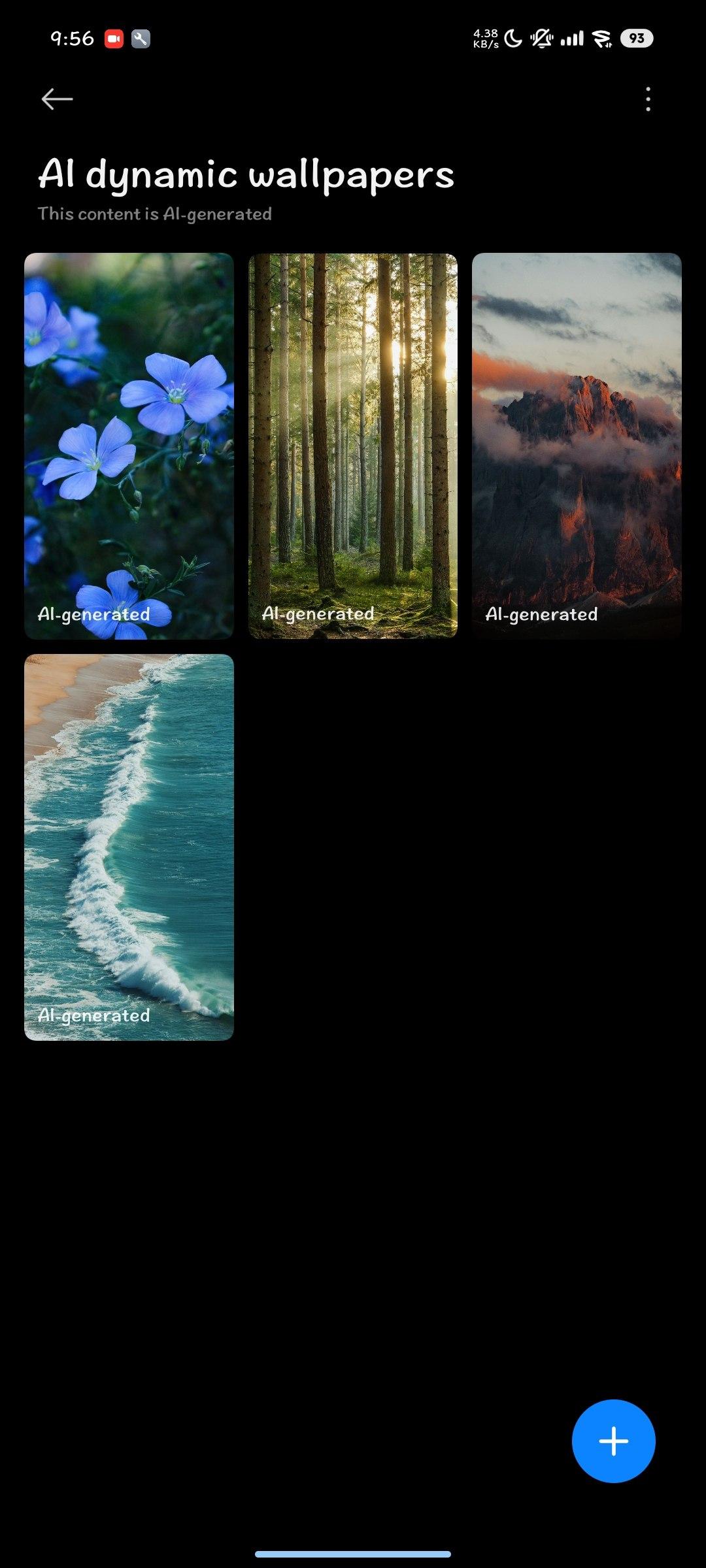The width and height of the screenshot is (706, 1568).
Task: Create a new AI wallpaper with plus button
Action: [613, 1441]
